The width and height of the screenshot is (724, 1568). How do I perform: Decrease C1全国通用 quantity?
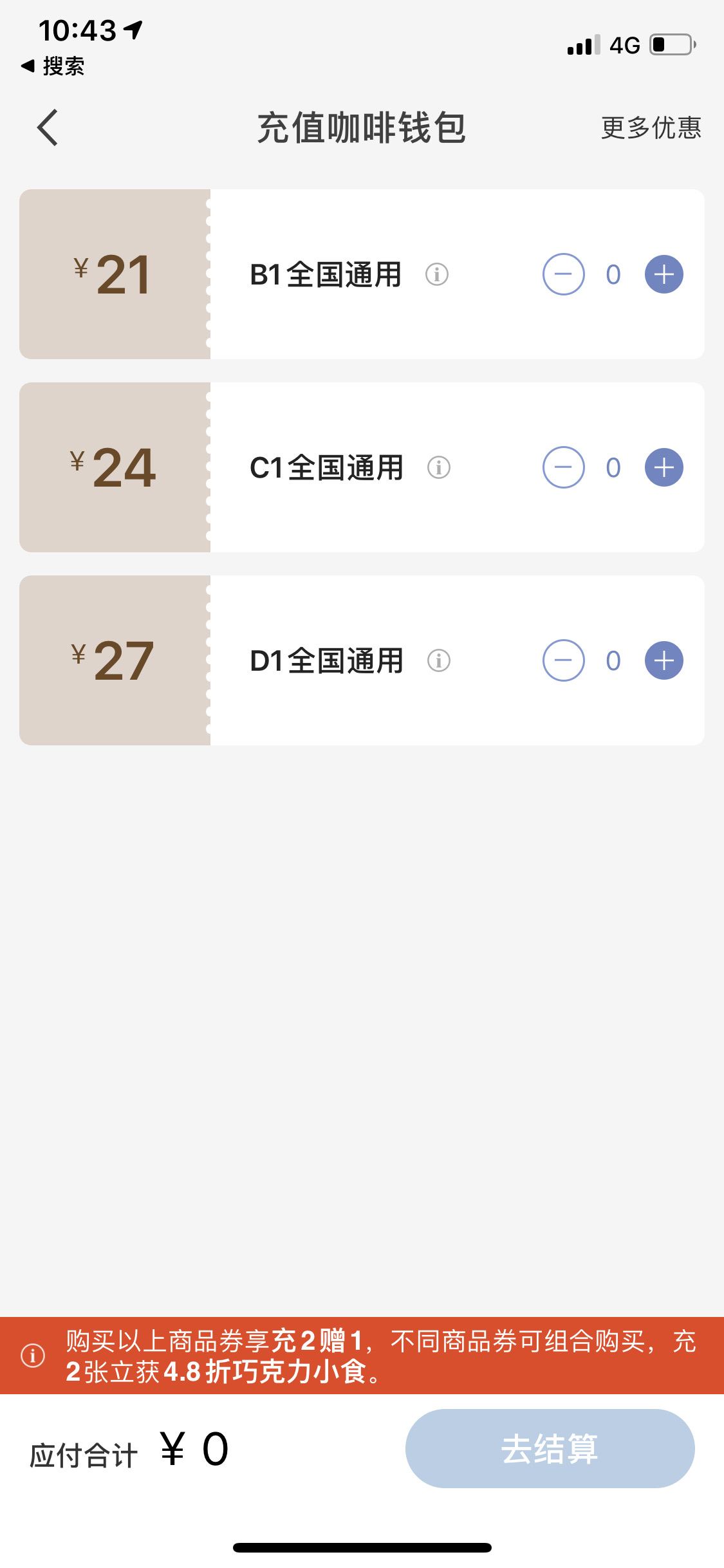pos(563,468)
